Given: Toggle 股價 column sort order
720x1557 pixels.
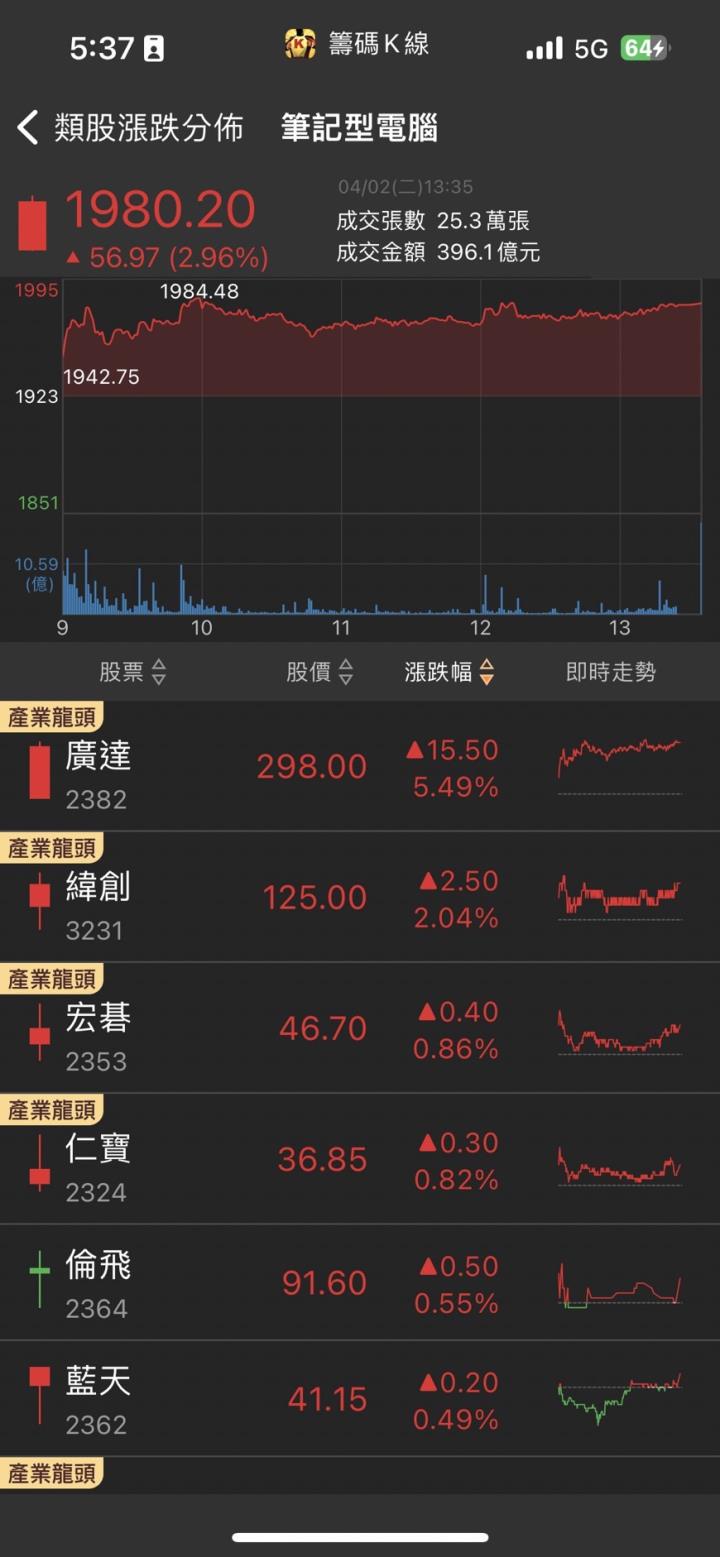Looking at the screenshot, I should pos(320,673).
